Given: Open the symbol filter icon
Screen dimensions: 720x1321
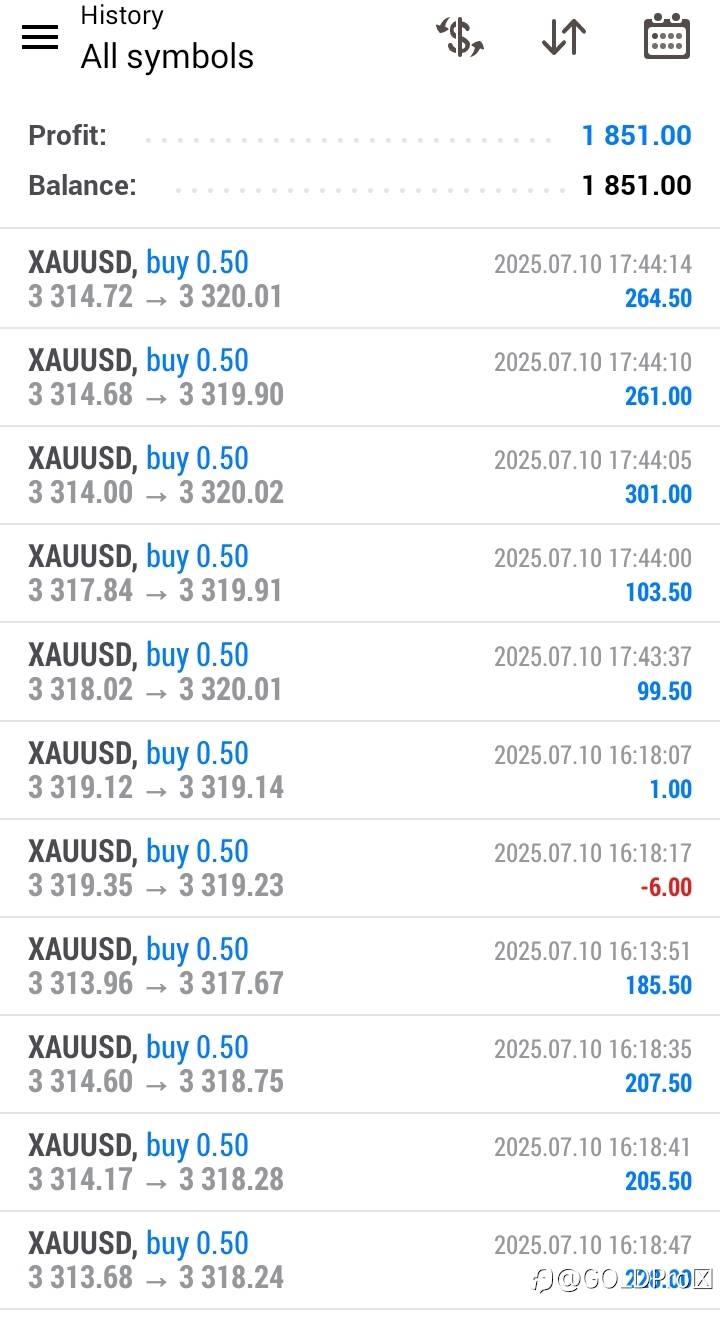Looking at the screenshot, I should (x=460, y=38).
